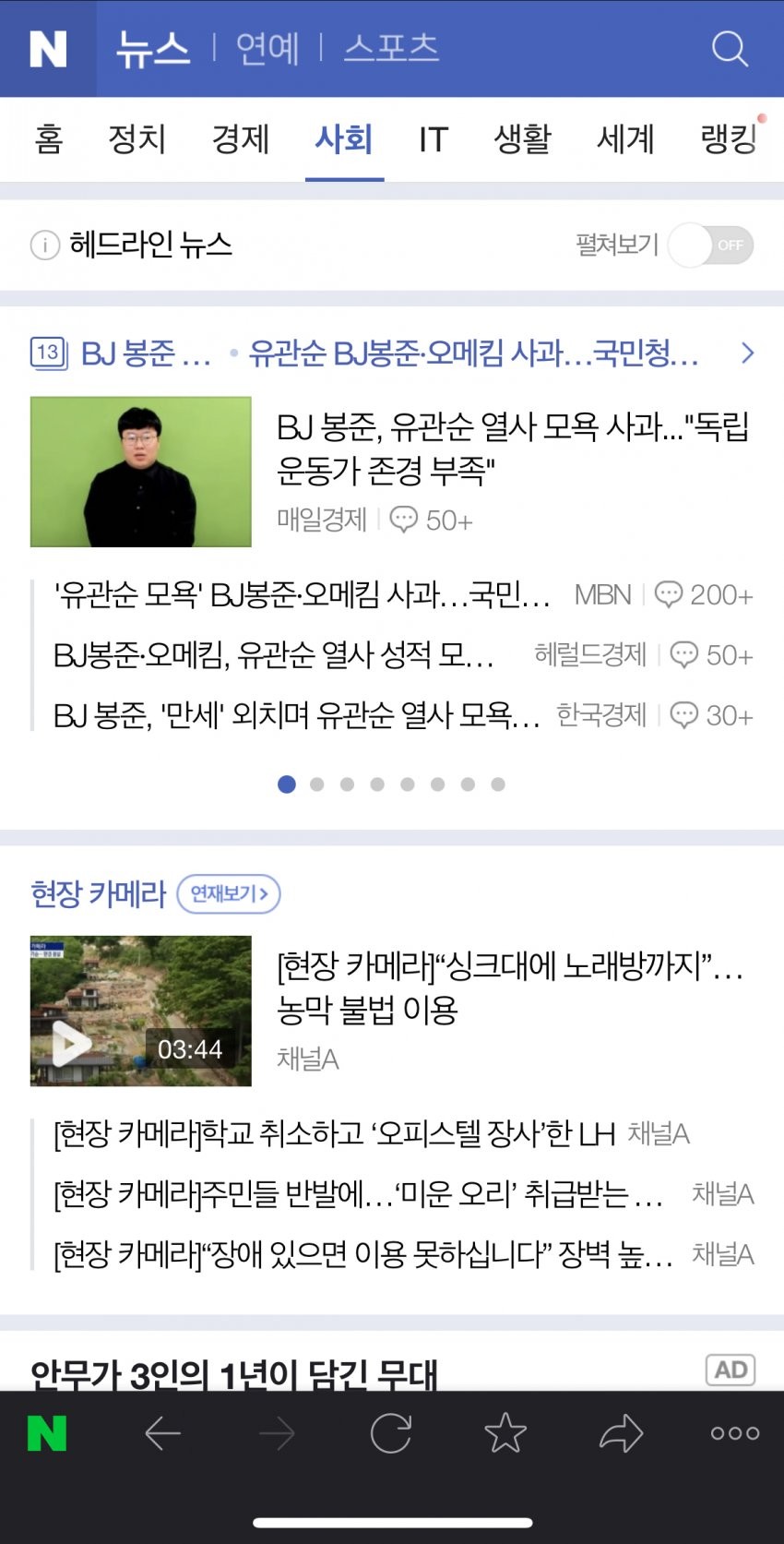Open the 세계 tab
The image size is (784, 1544).
(625, 139)
